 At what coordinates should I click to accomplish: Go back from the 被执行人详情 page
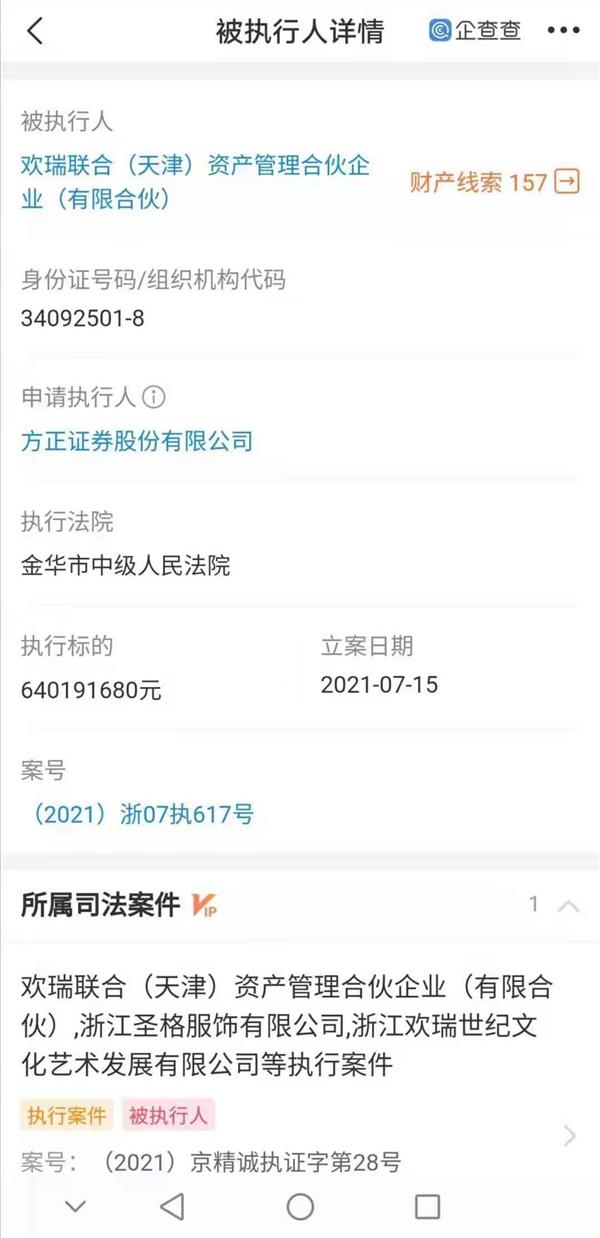pyautogui.click(x=35, y=31)
